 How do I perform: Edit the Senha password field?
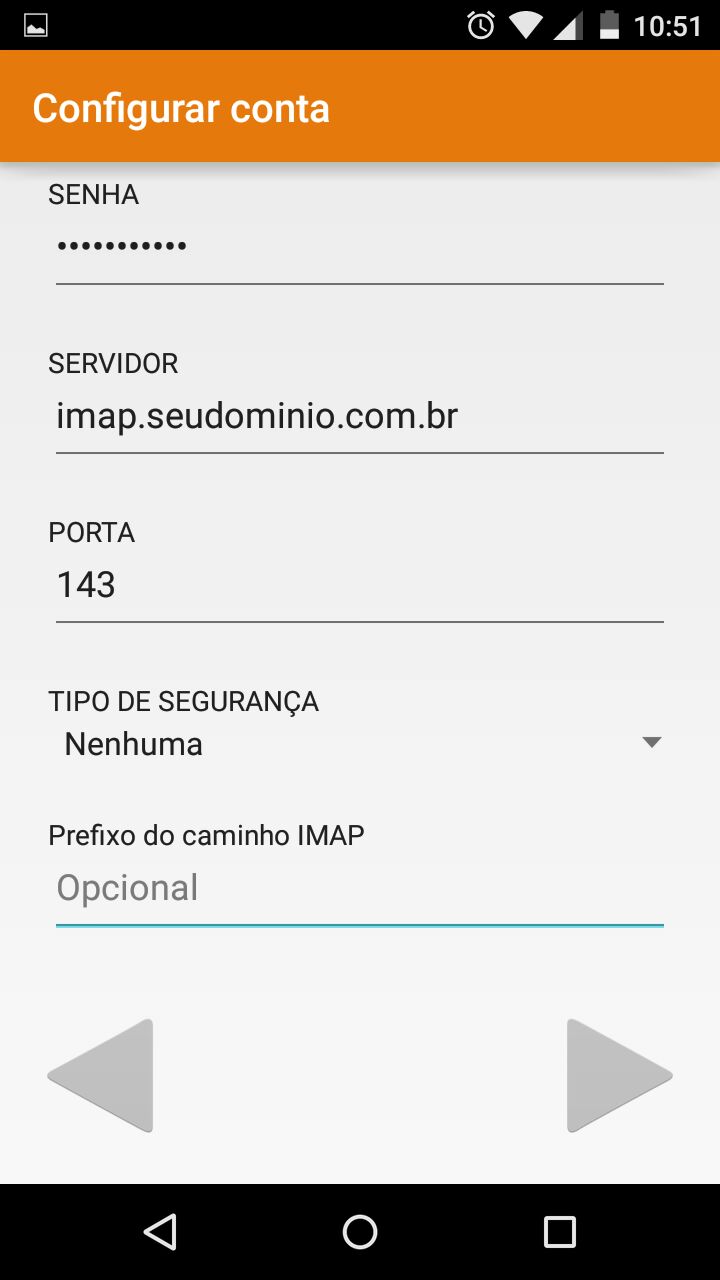tap(360, 247)
